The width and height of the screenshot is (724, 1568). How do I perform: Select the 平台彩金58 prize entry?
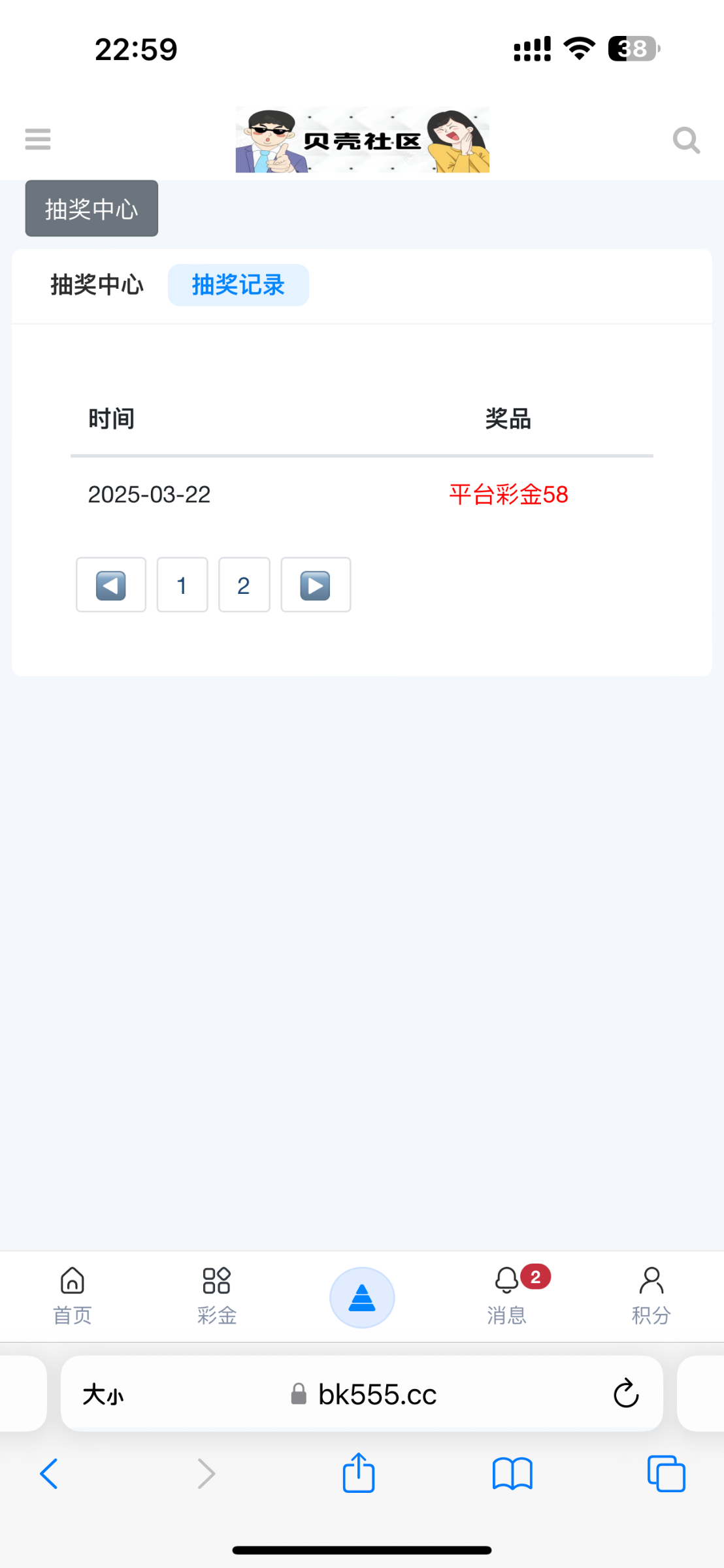(508, 495)
